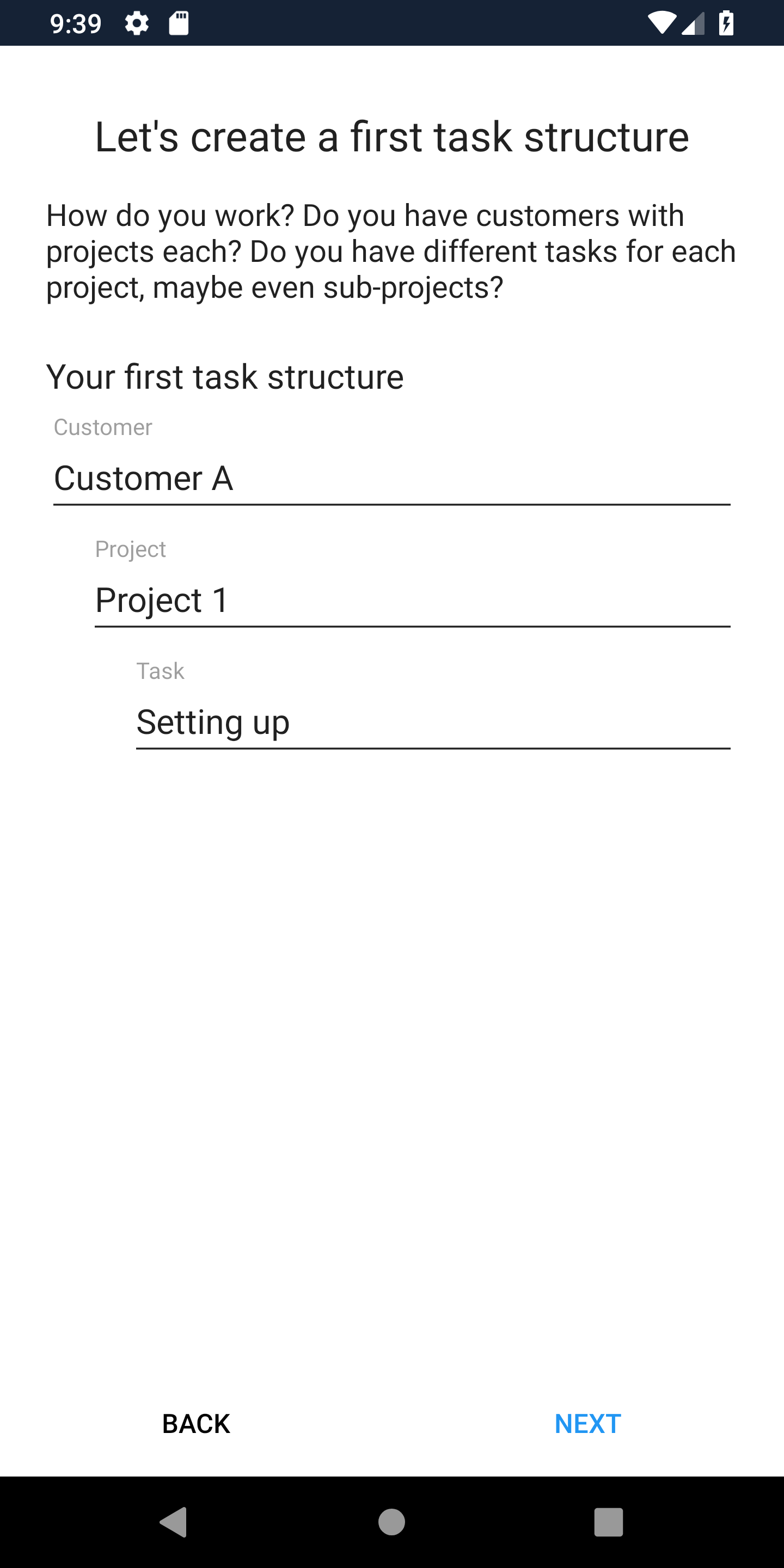Continue with the NEXT button

click(x=587, y=1424)
